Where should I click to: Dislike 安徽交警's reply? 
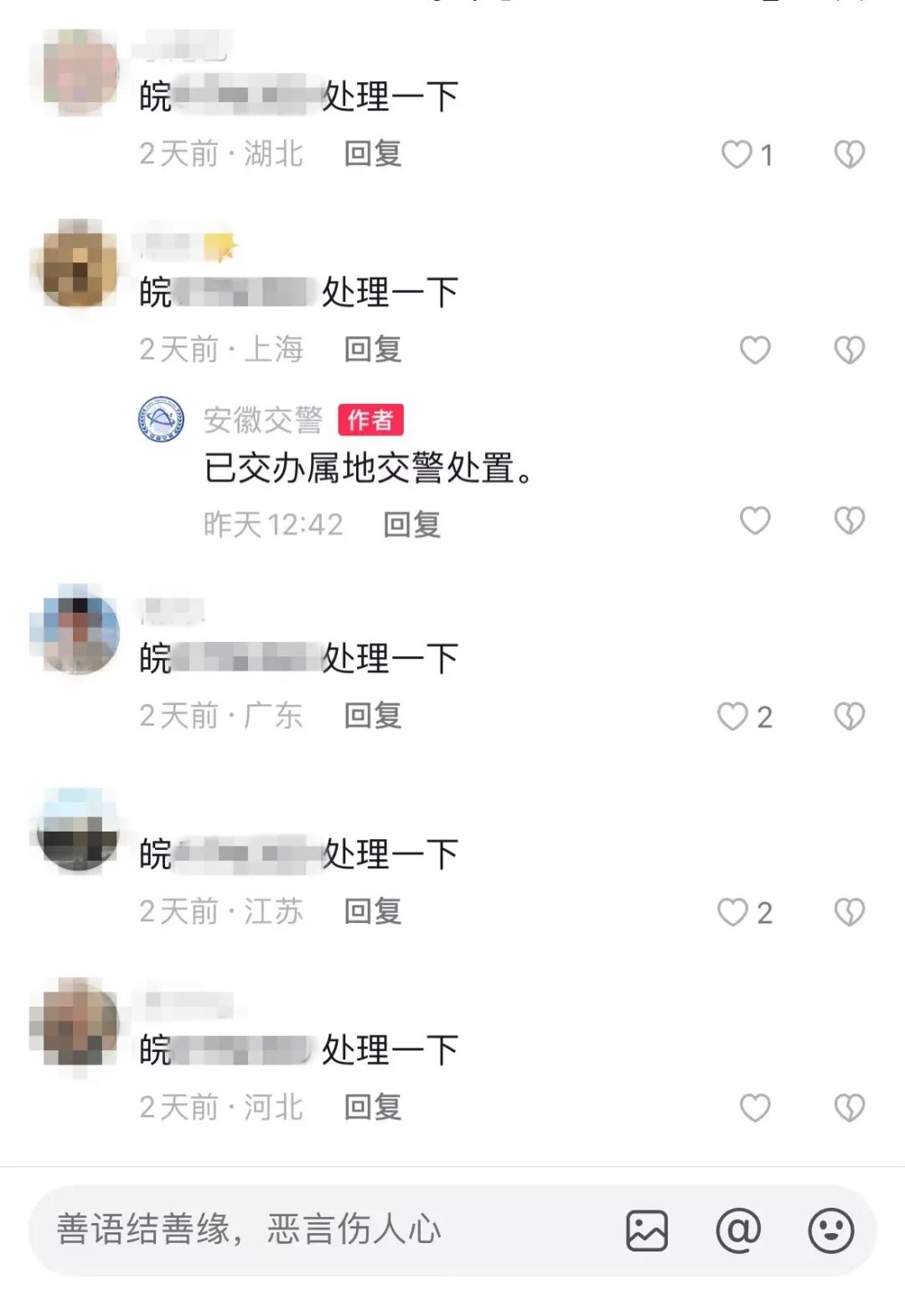[x=849, y=521]
